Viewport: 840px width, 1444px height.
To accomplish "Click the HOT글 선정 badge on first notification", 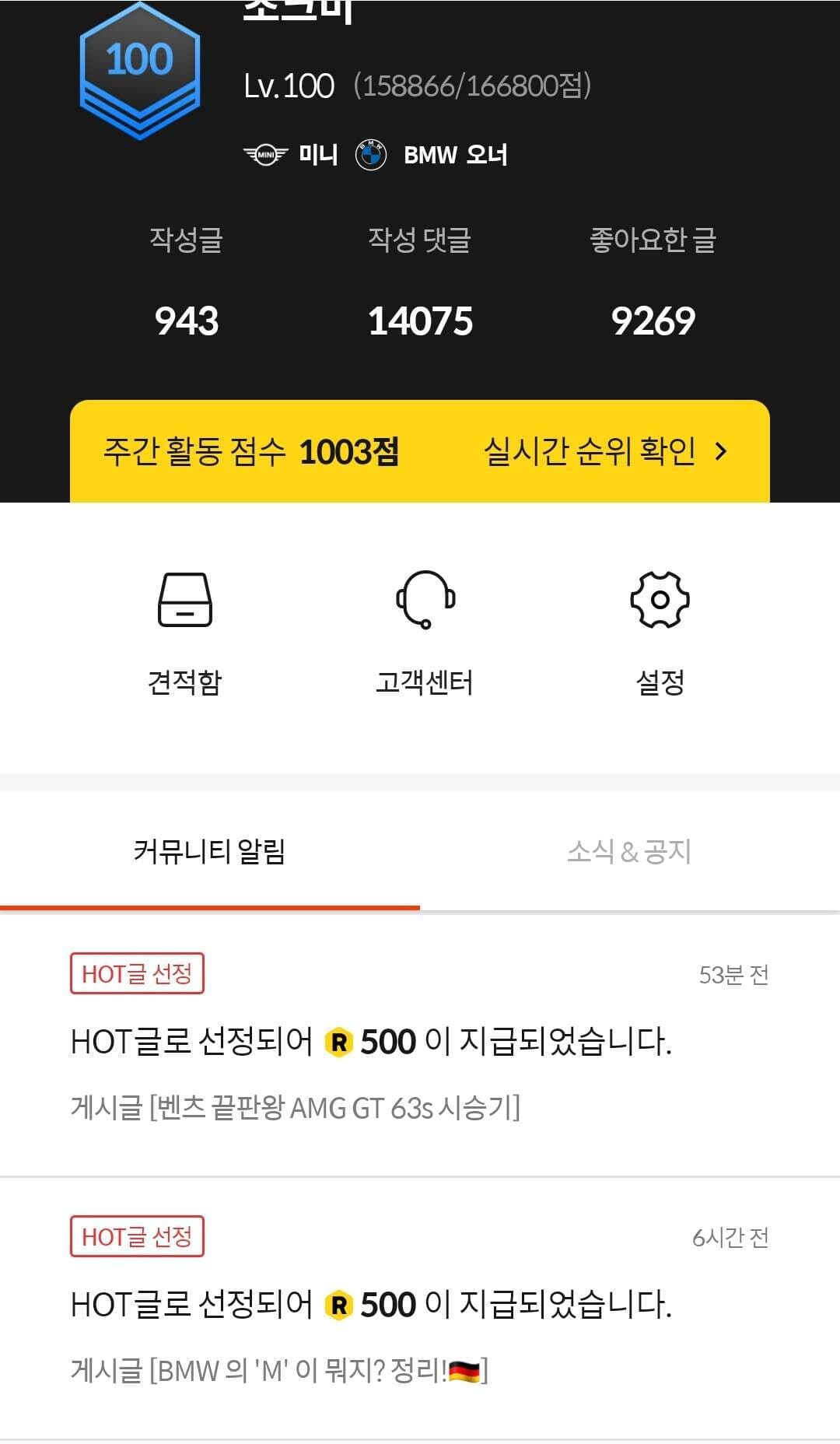I will click(x=137, y=973).
